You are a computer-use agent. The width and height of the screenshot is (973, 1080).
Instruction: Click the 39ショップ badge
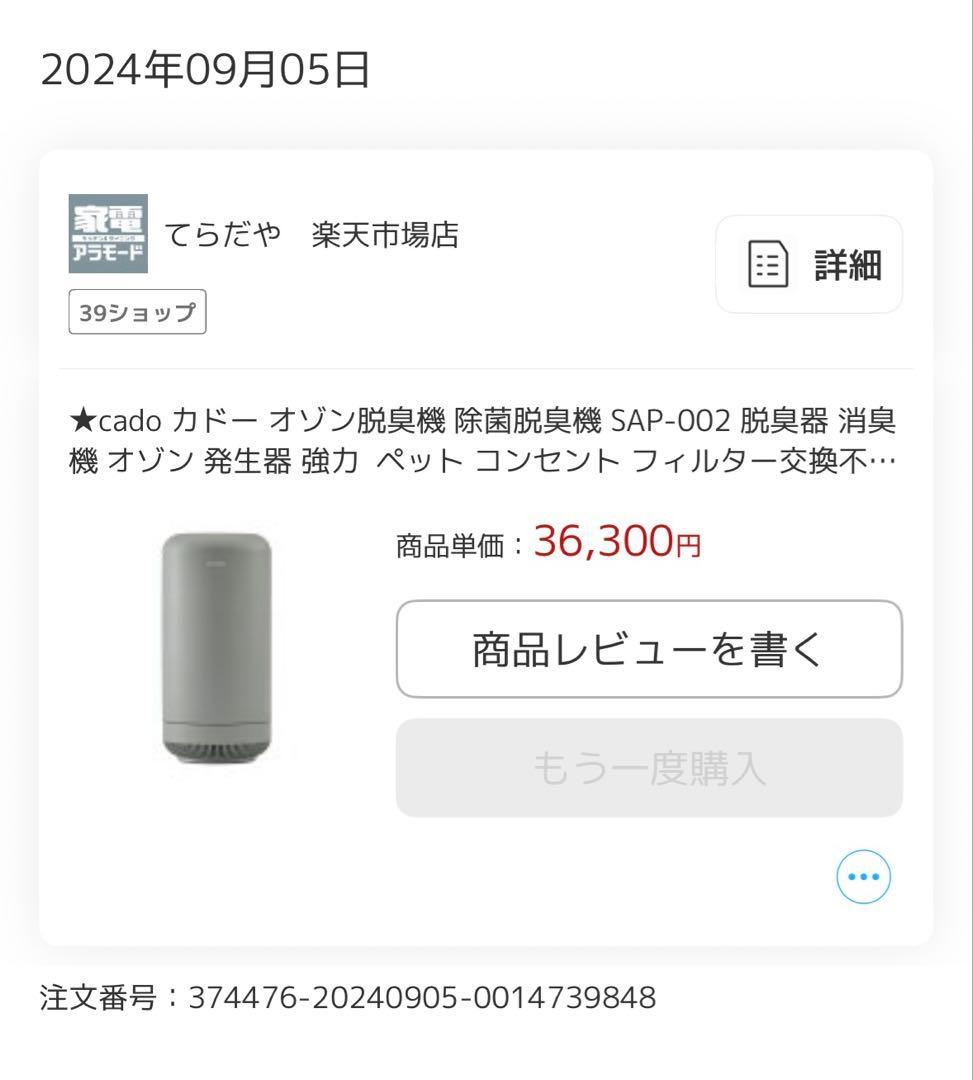point(137,311)
